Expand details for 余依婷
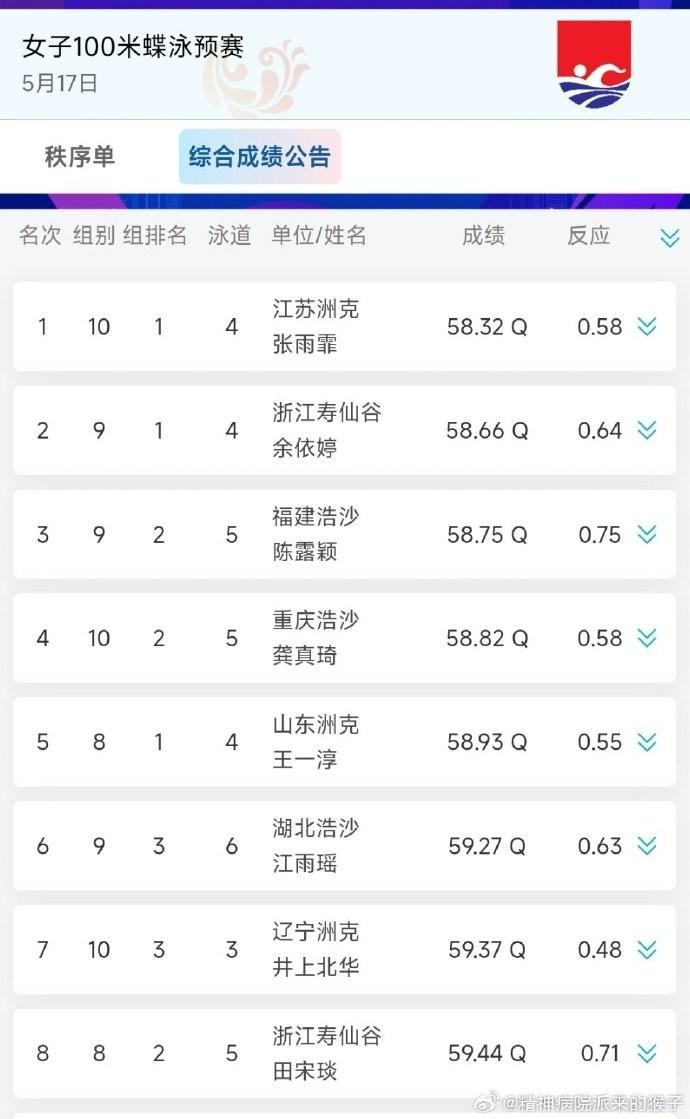690x1119 pixels. tap(646, 430)
